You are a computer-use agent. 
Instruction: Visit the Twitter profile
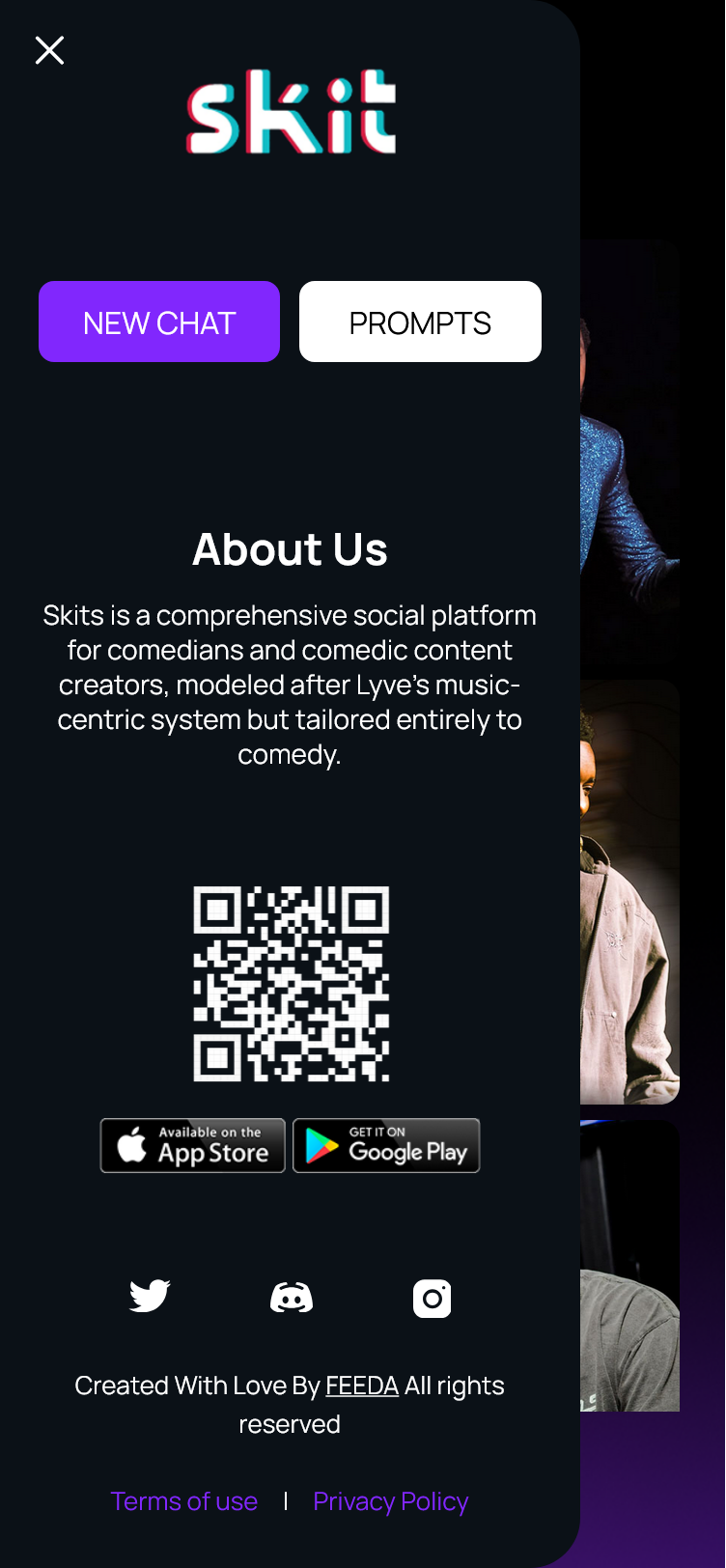150,1296
